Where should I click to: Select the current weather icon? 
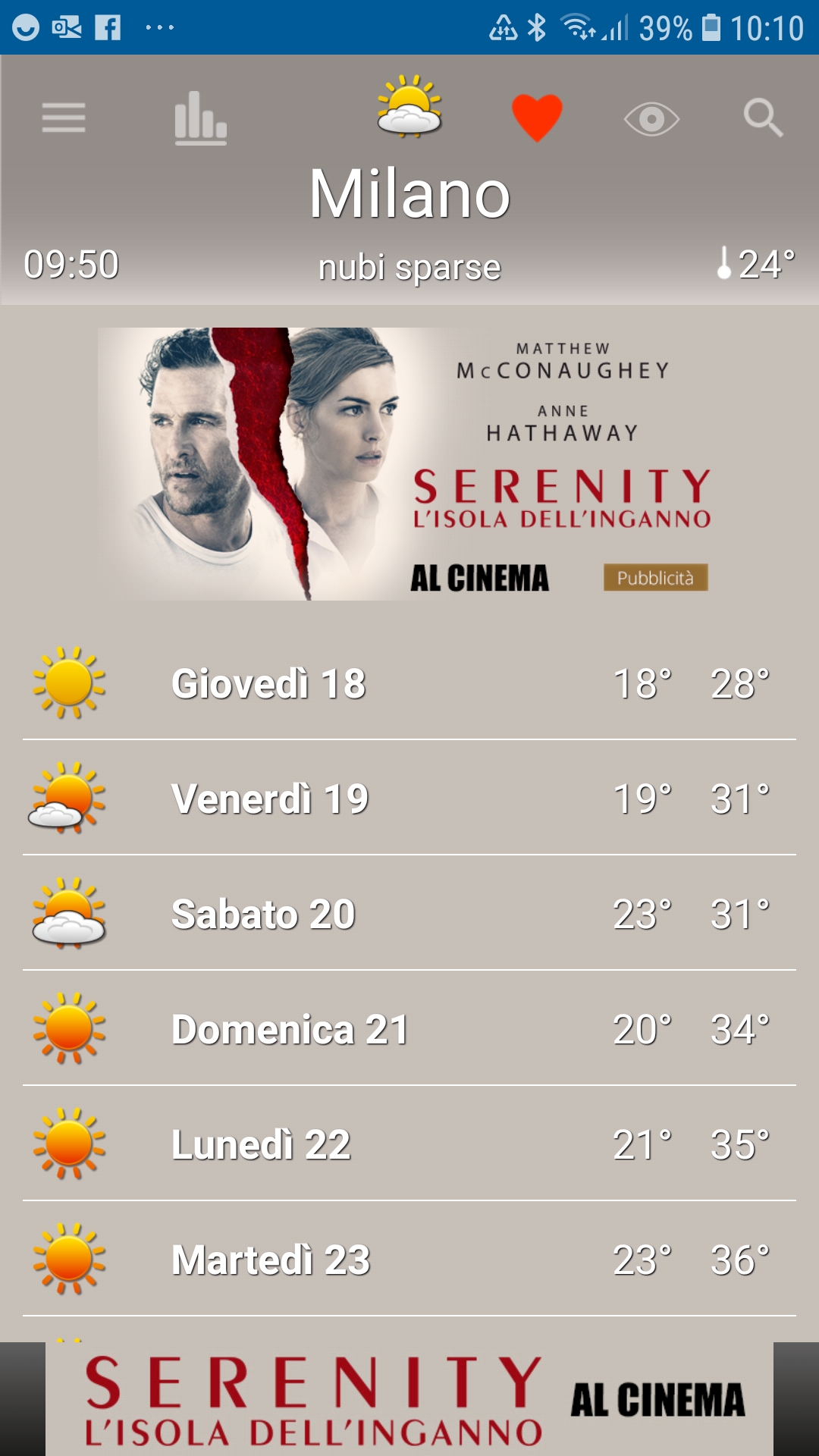pos(409,107)
